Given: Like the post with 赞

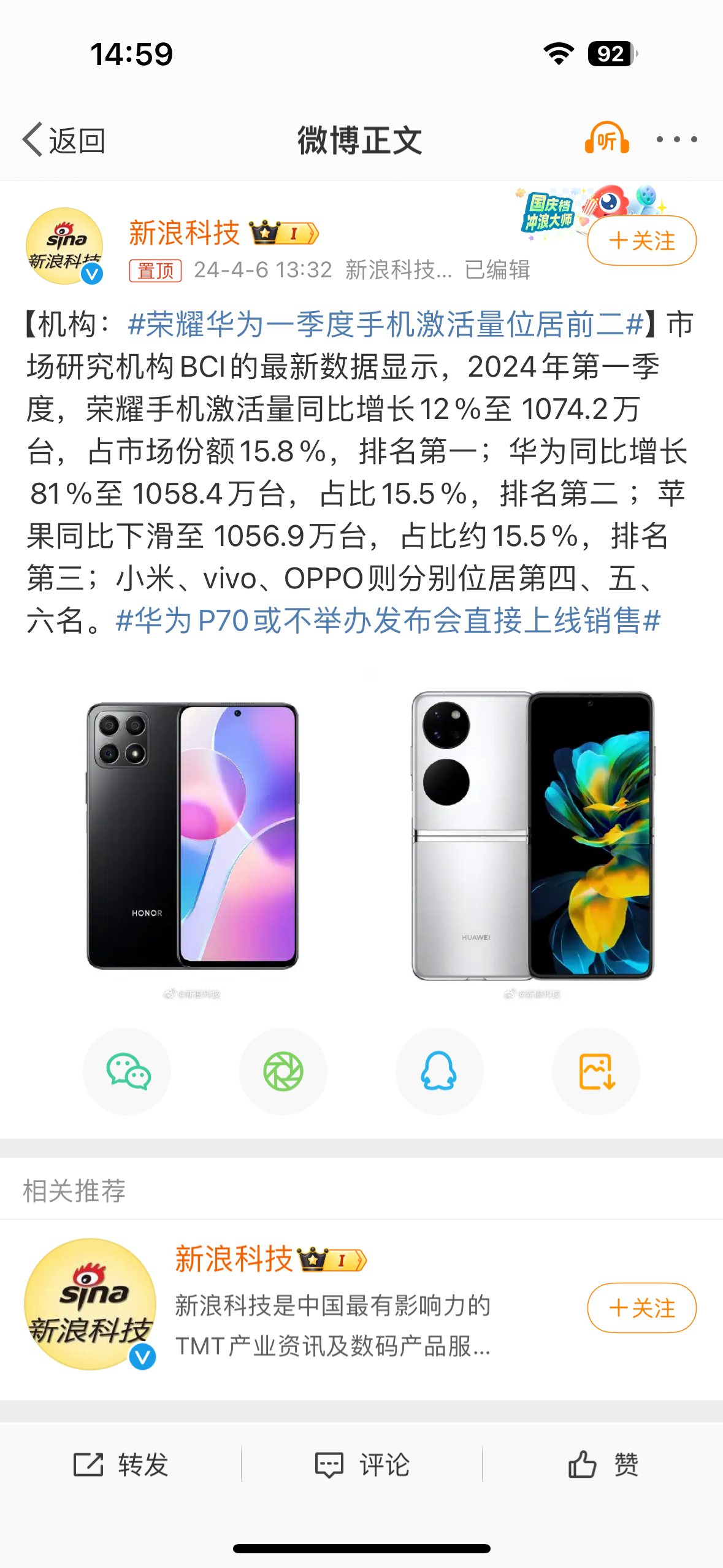Looking at the screenshot, I should pyautogui.click(x=603, y=1464).
